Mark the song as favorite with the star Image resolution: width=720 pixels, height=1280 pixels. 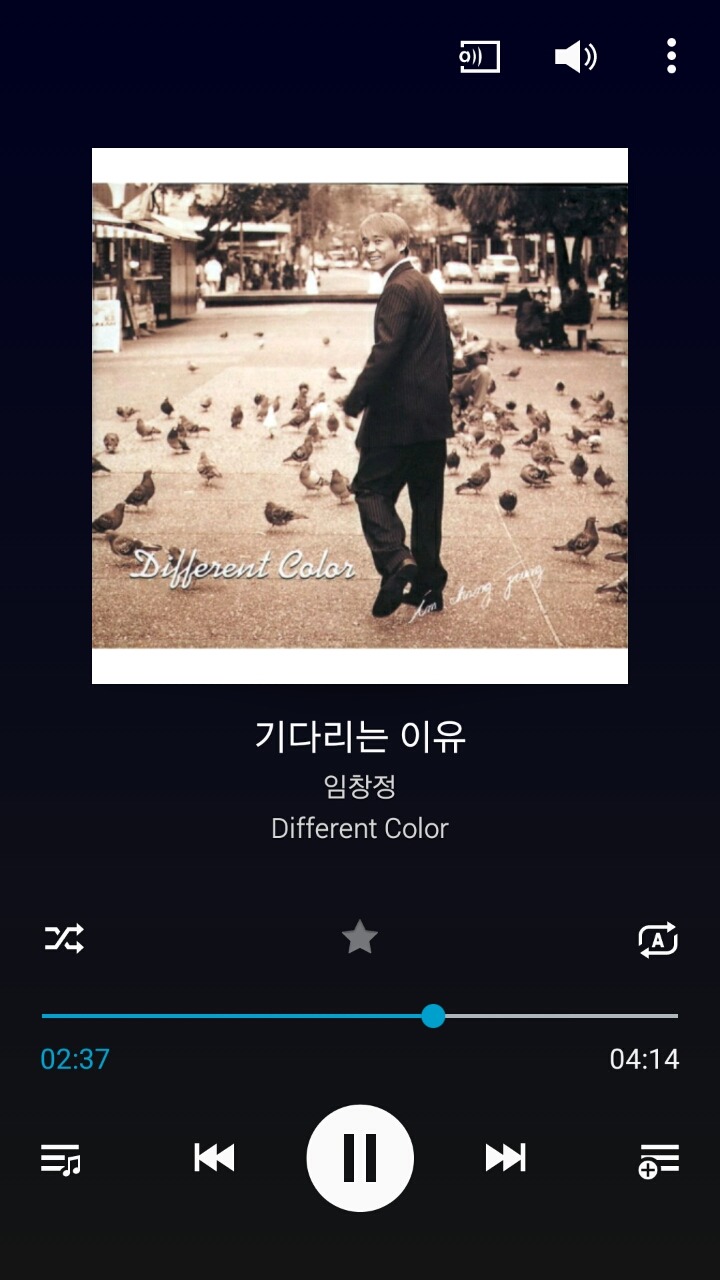[x=360, y=938]
